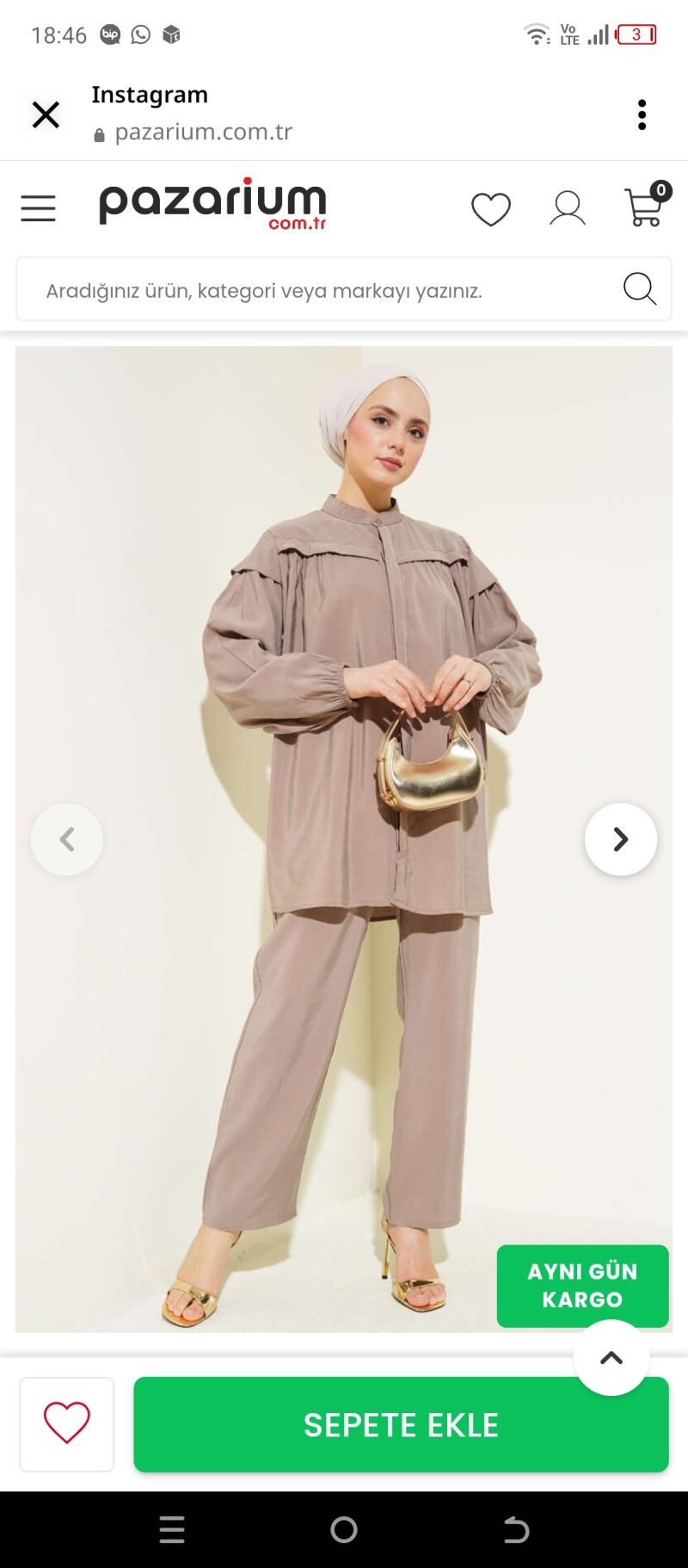
Task: Tap the magnifier search icon
Action: click(x=639, y=289)
